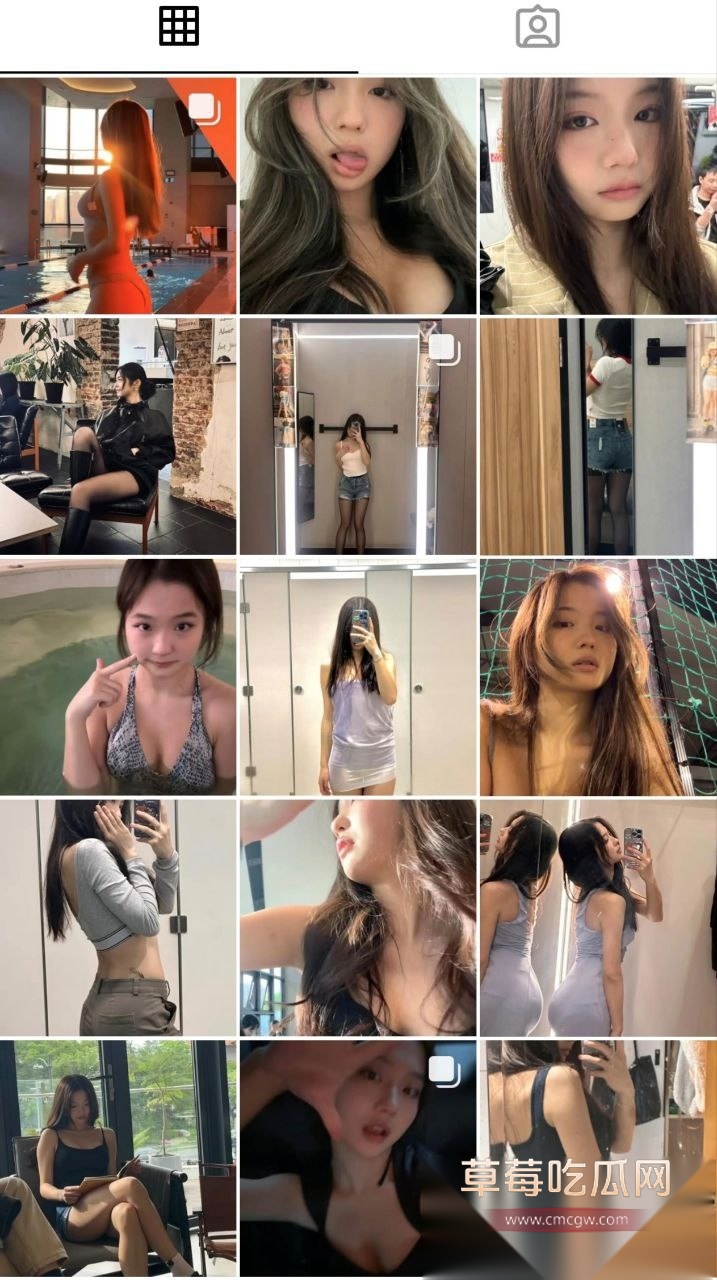Screen dimensions: 717x1280
Task: Switch to the tagged photos tab
Action: tap(537, 27)
